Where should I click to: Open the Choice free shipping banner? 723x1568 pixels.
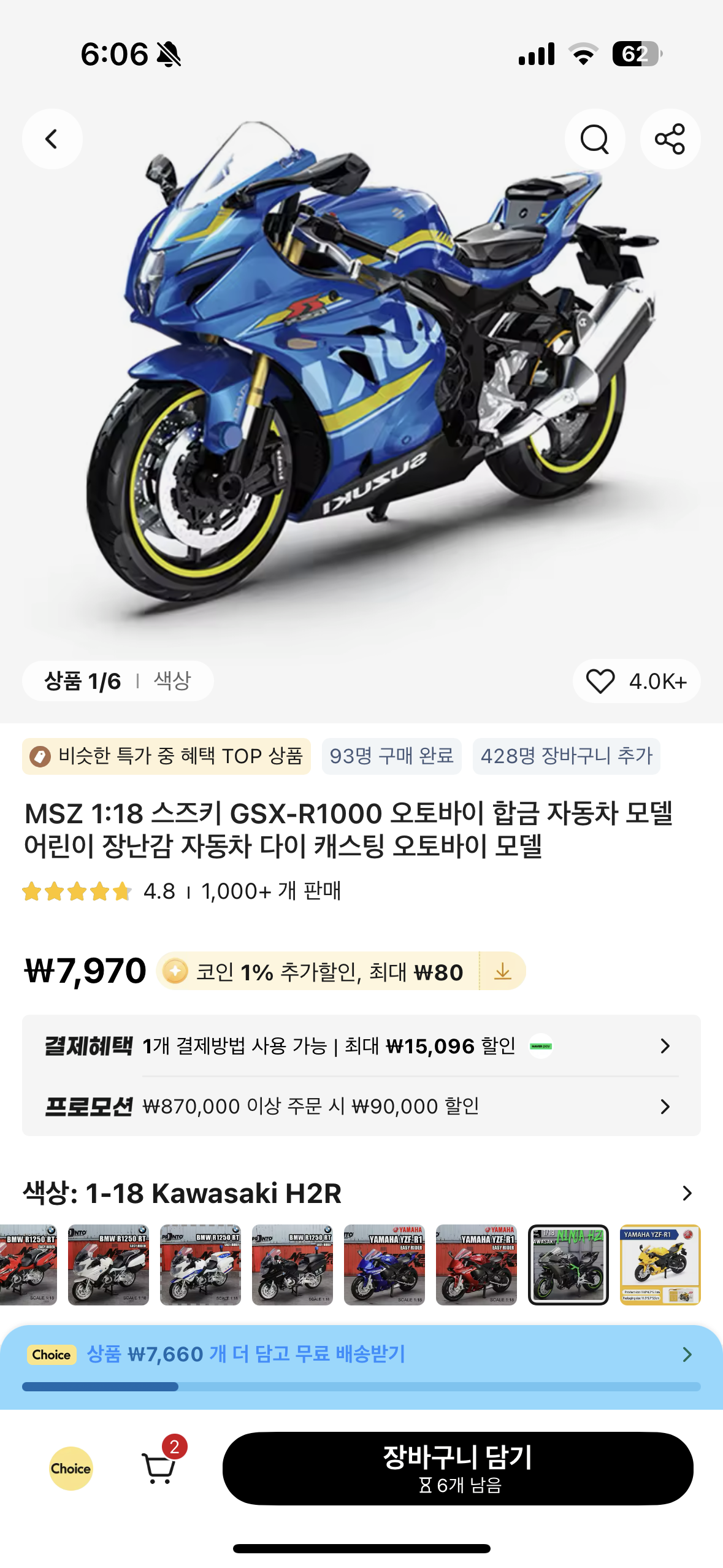(361, 1355)
